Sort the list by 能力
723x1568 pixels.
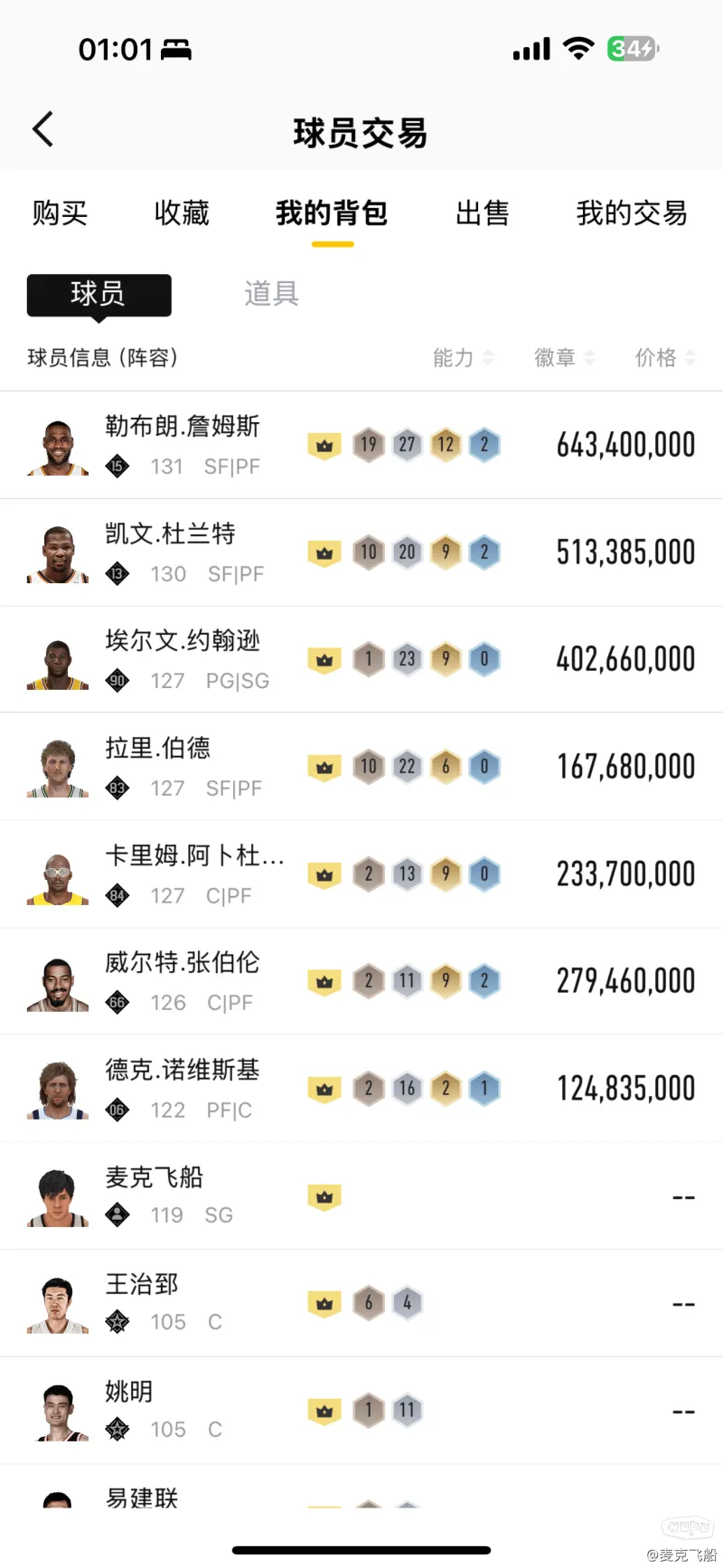[x=463, y=358]
